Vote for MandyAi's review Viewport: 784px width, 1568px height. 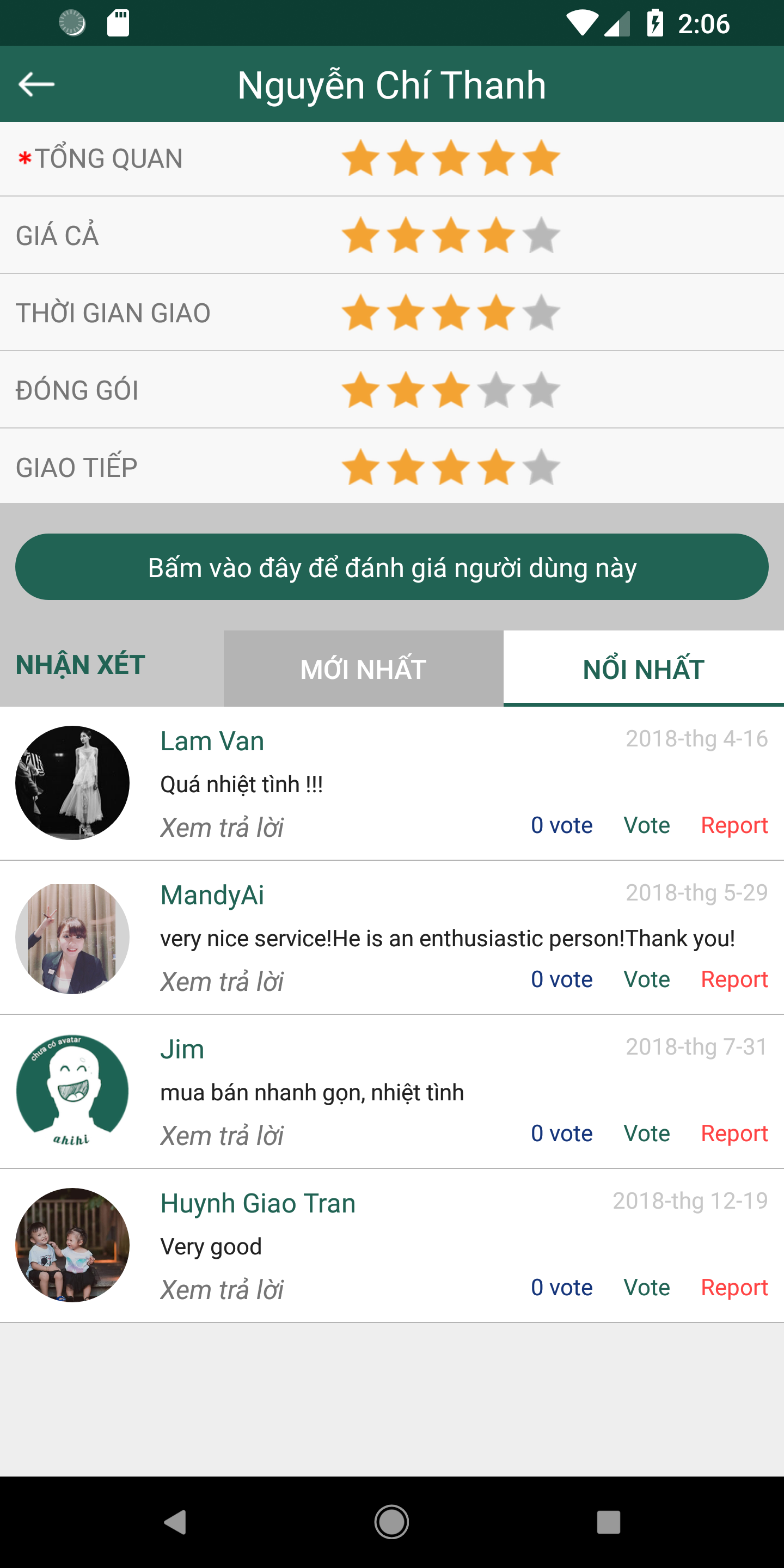pyautogui.click(x=646, y=979)
